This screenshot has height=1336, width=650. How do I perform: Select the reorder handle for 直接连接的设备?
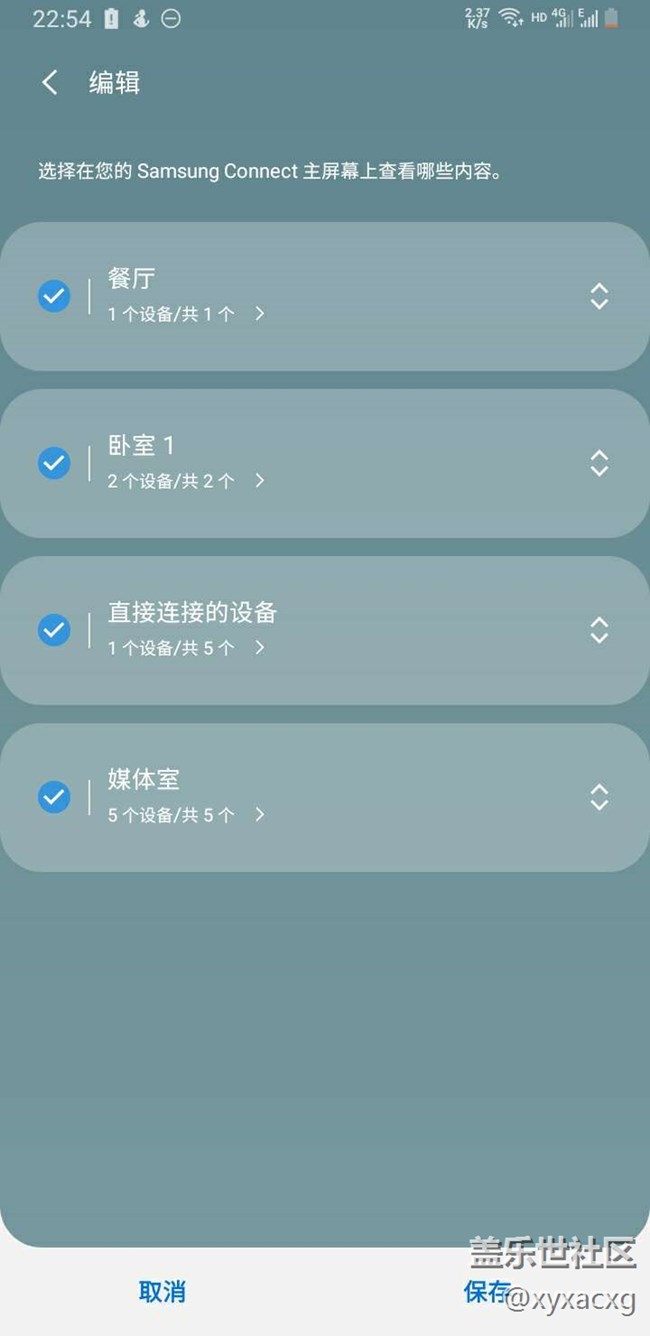599,630
